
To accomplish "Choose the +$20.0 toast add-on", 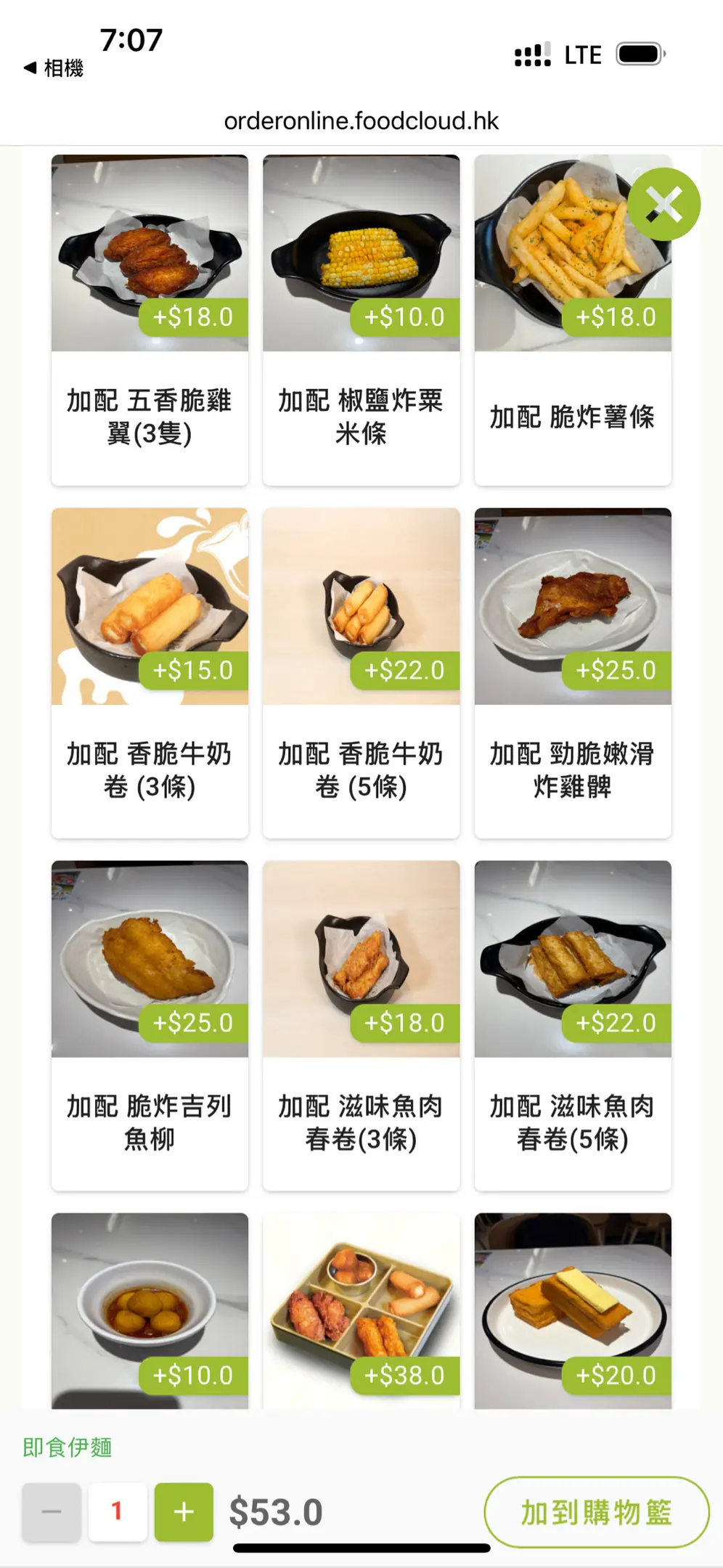I will [573, 1311].
